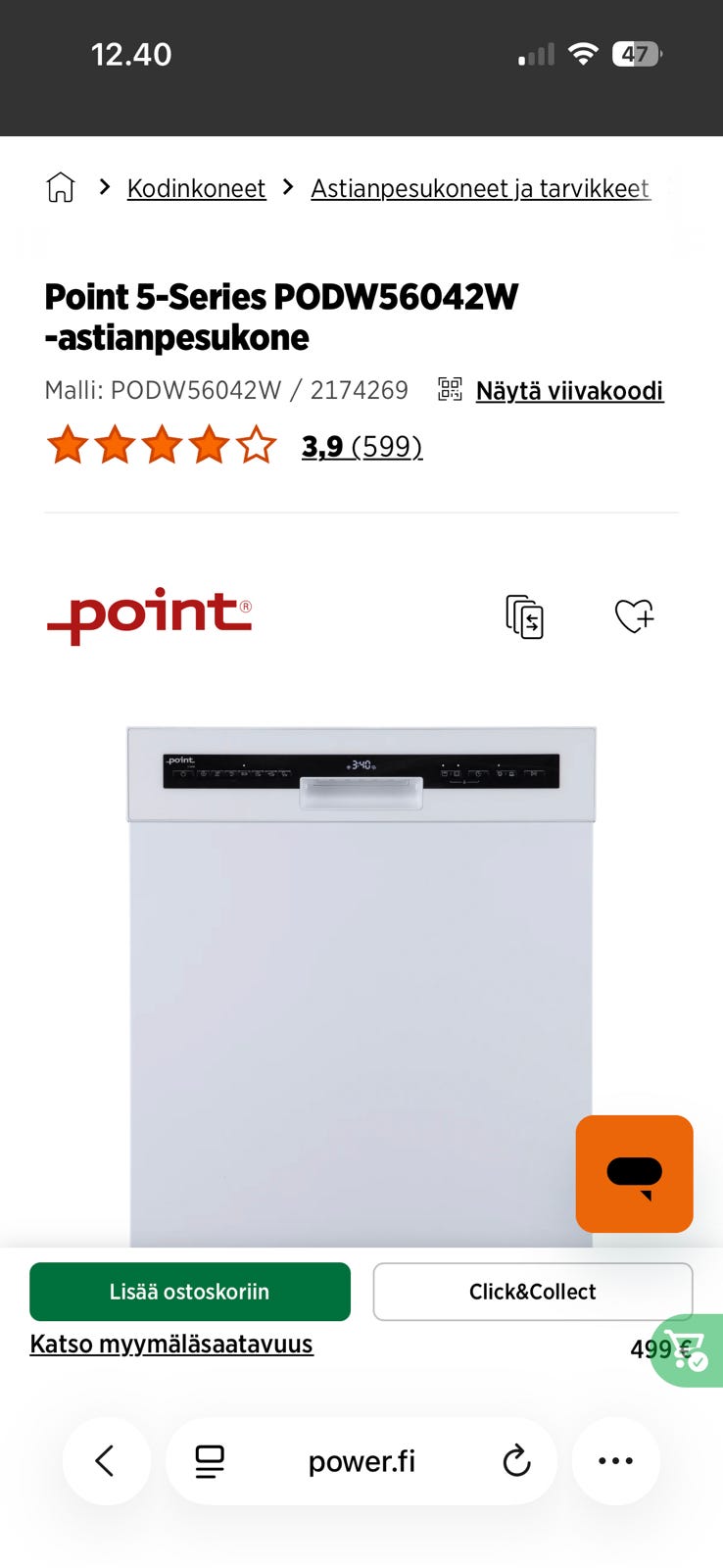
Task: Tap the power.fi address bar
Action: pos(361,1461)
